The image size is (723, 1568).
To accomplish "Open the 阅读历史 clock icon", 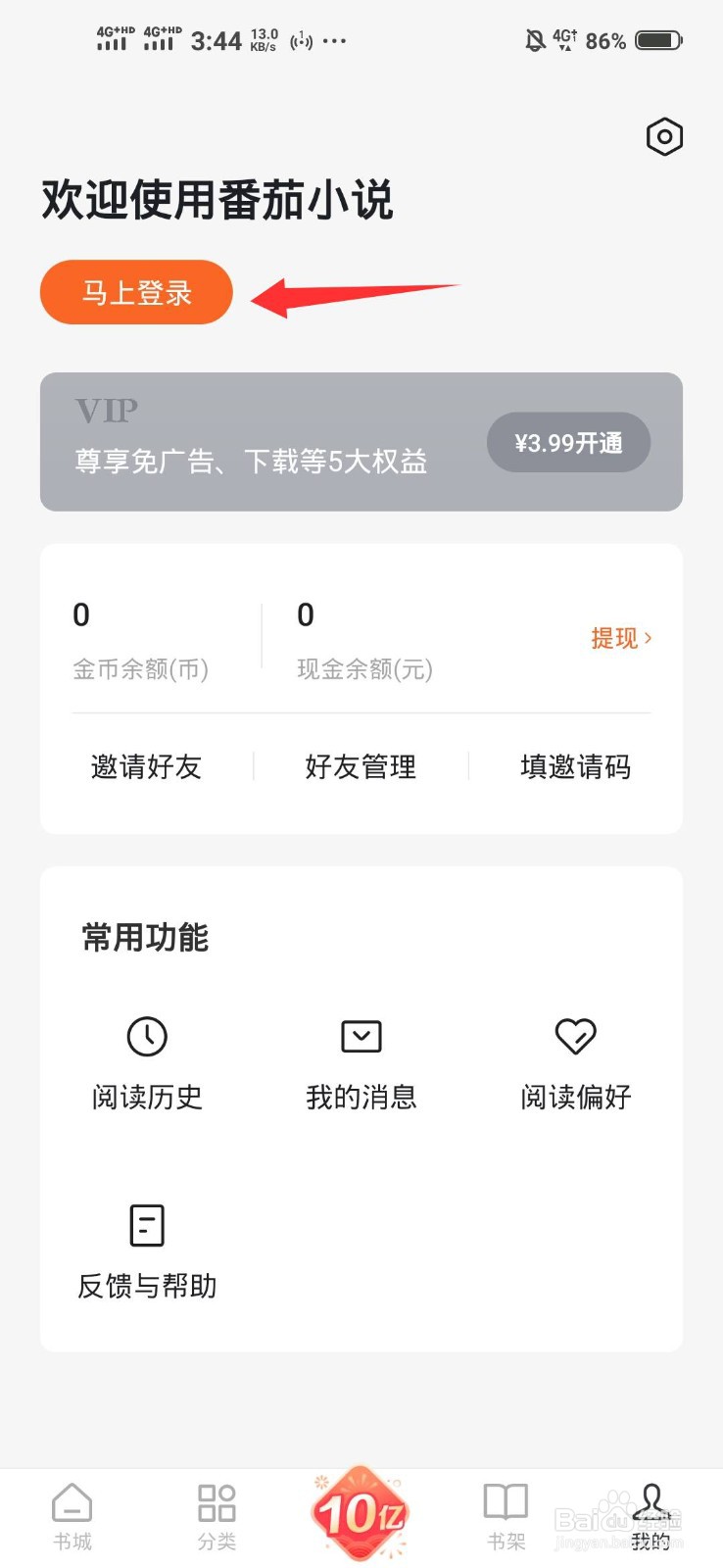I will point(146,1036).
